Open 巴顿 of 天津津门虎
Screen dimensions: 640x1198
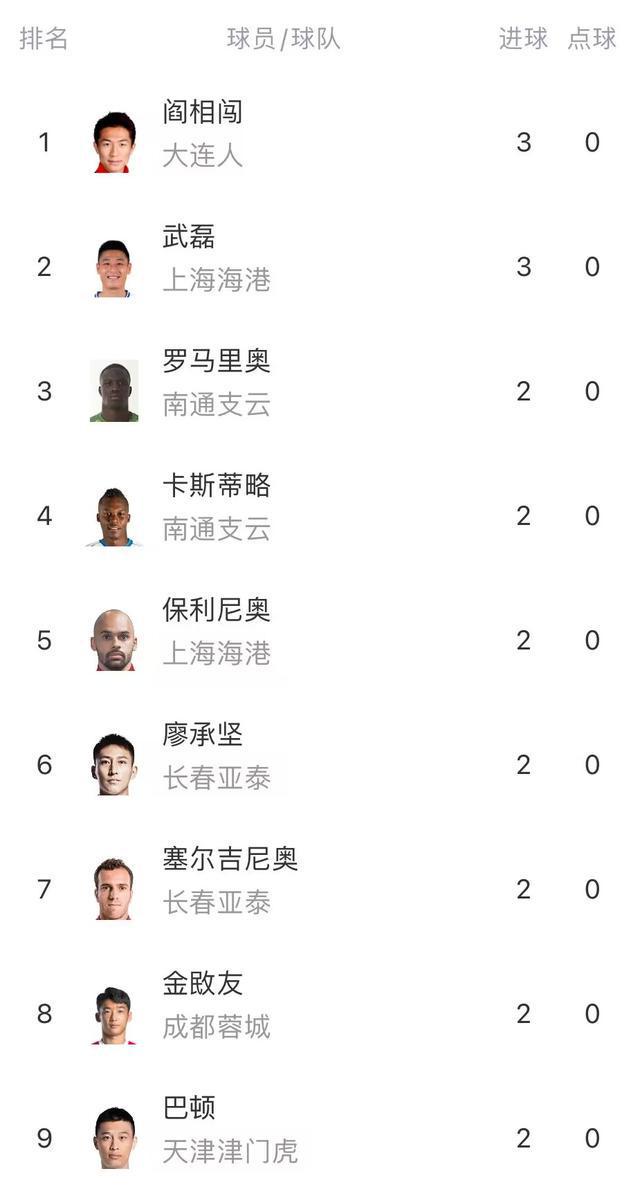click(320, 1138)
